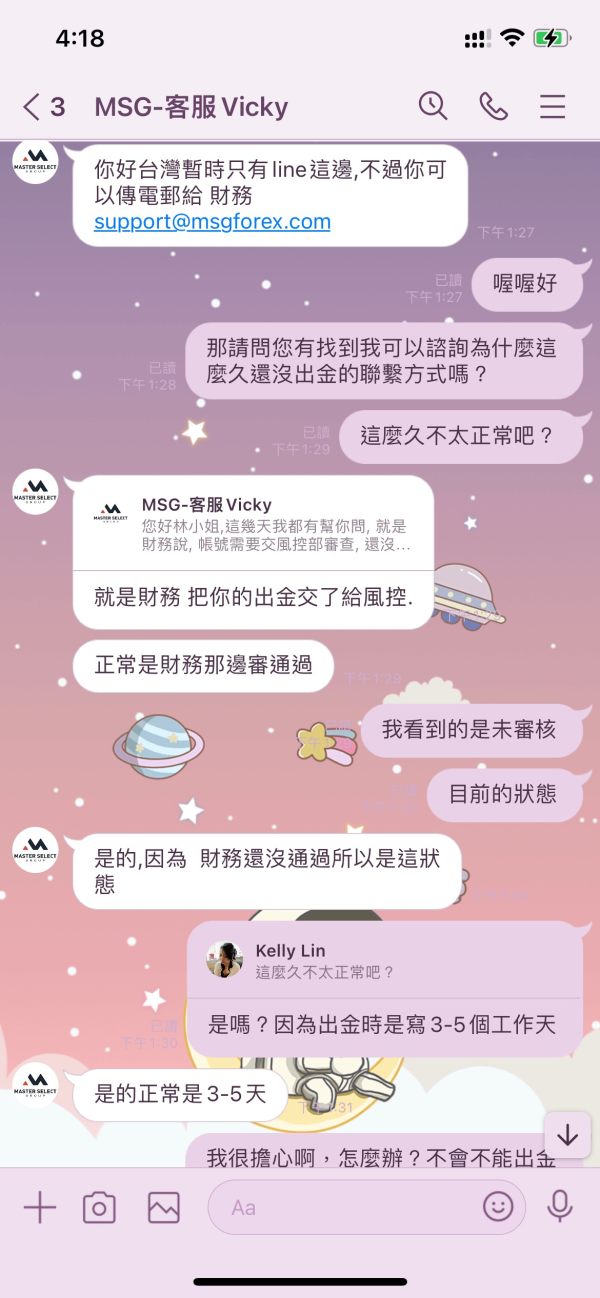Go back to the chat list
The height and width of the screenshot is (1298, 600).
click(43, 107)
